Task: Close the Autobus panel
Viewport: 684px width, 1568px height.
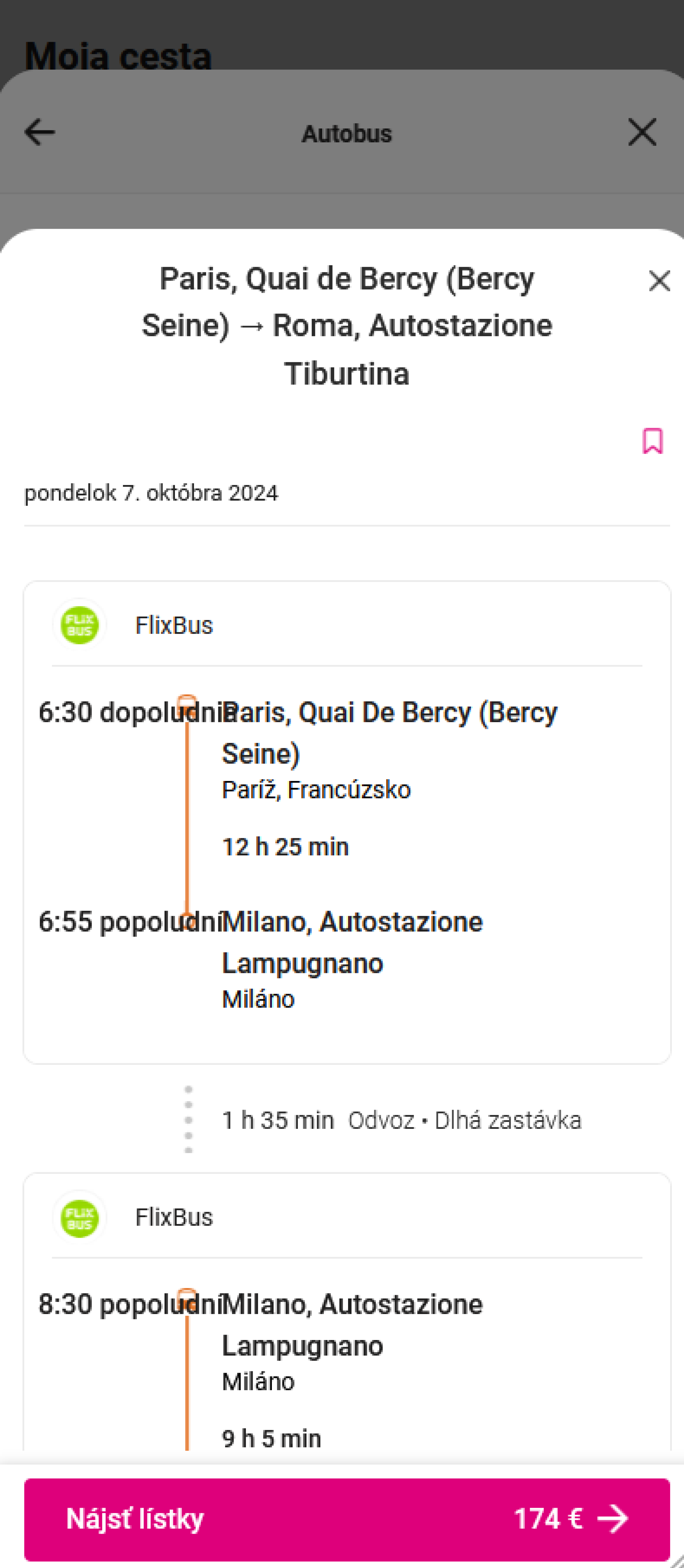Action: [x=642, y=133]
